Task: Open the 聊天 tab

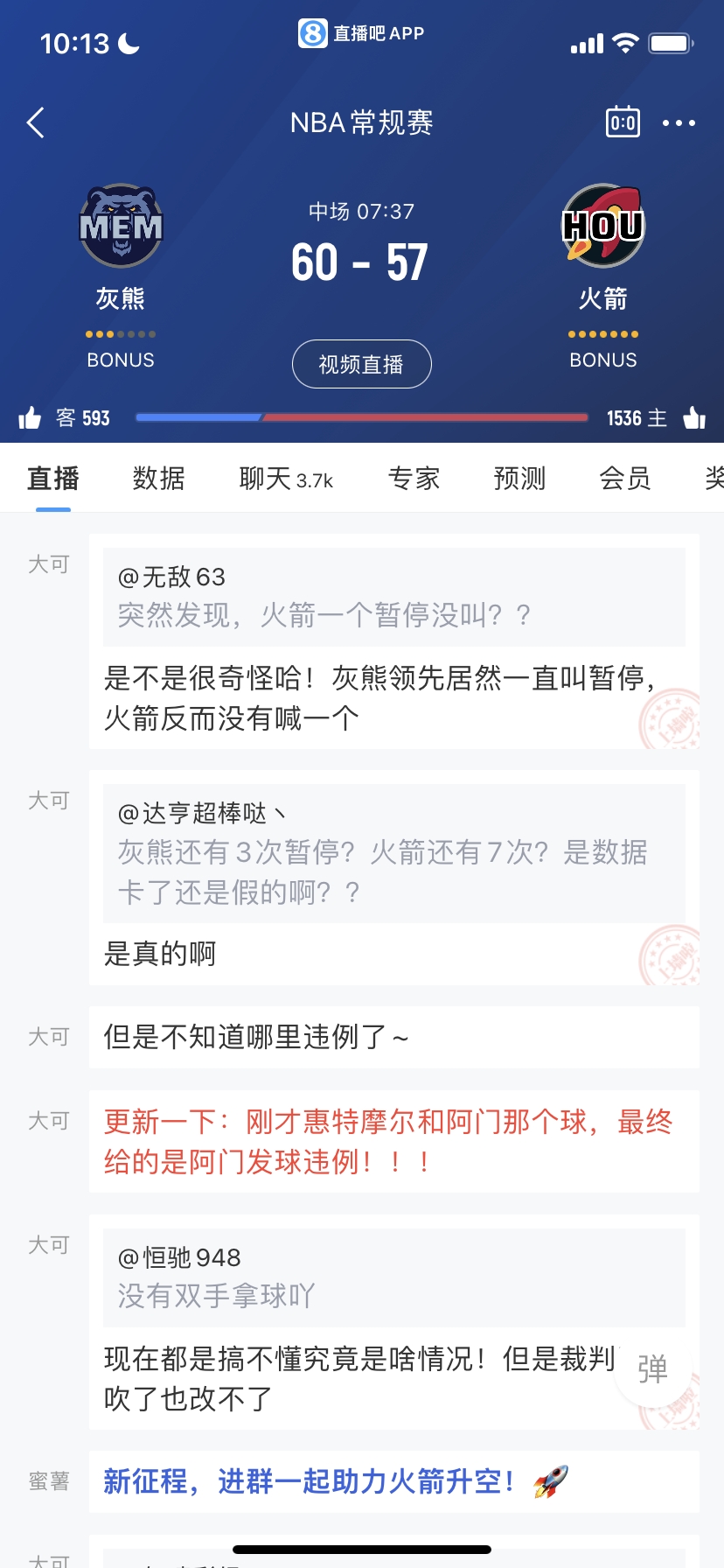Action: pyautogui.click(x=285, y=479)
